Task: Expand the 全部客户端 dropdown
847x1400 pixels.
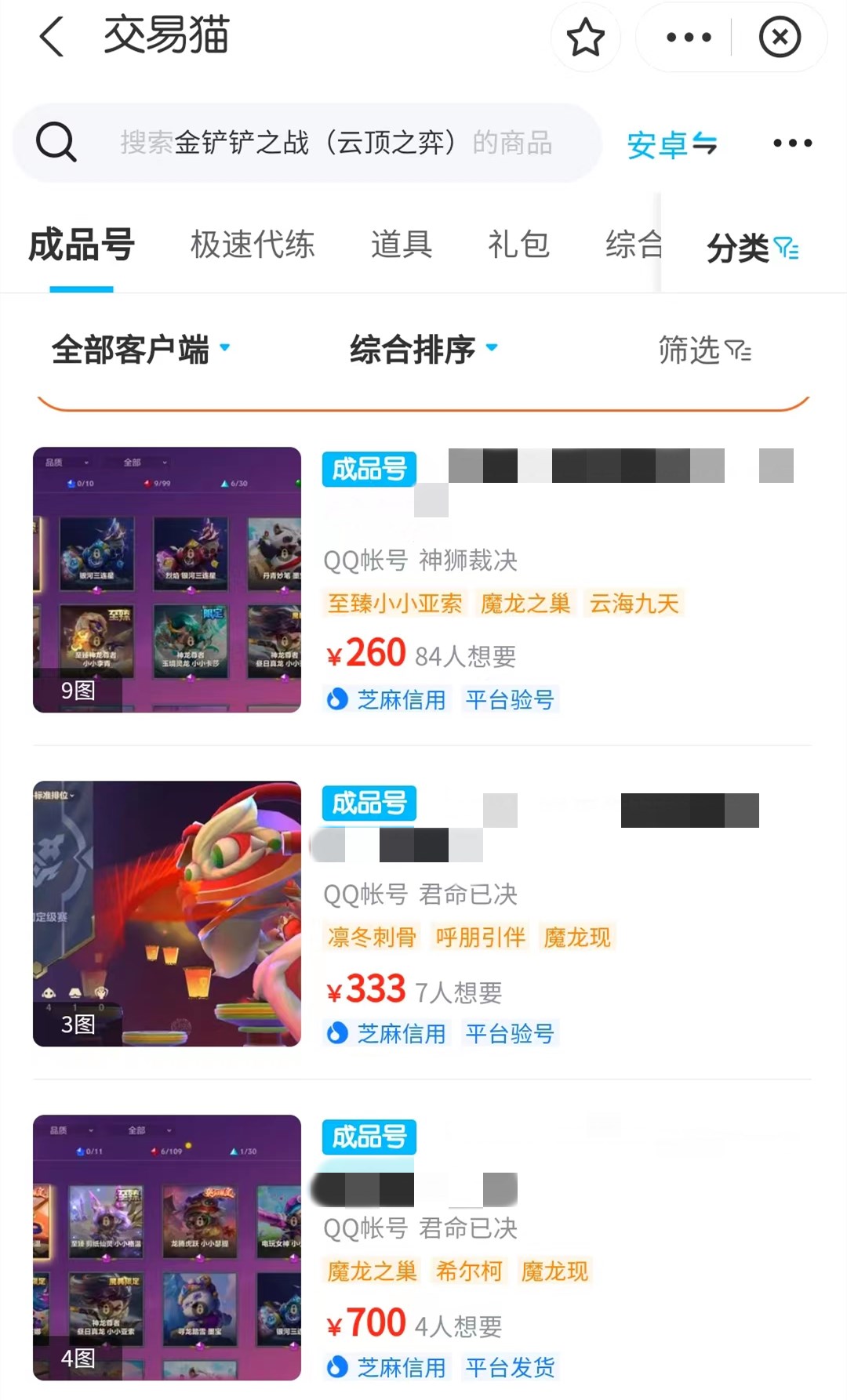Action: pyautogui.click(x=141, y=350)
